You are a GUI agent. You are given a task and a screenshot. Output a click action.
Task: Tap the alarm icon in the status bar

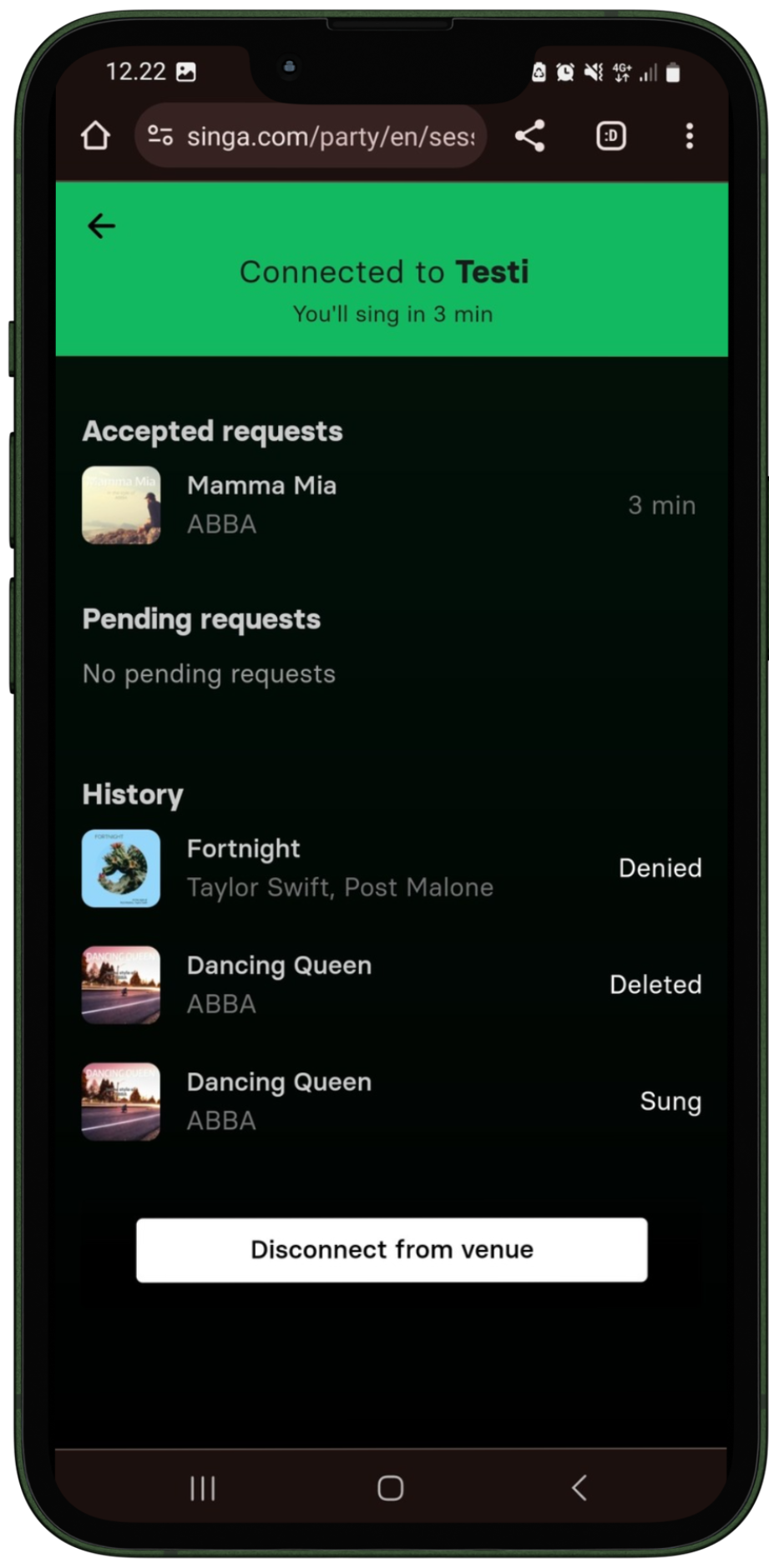click(x=564, y=73)
